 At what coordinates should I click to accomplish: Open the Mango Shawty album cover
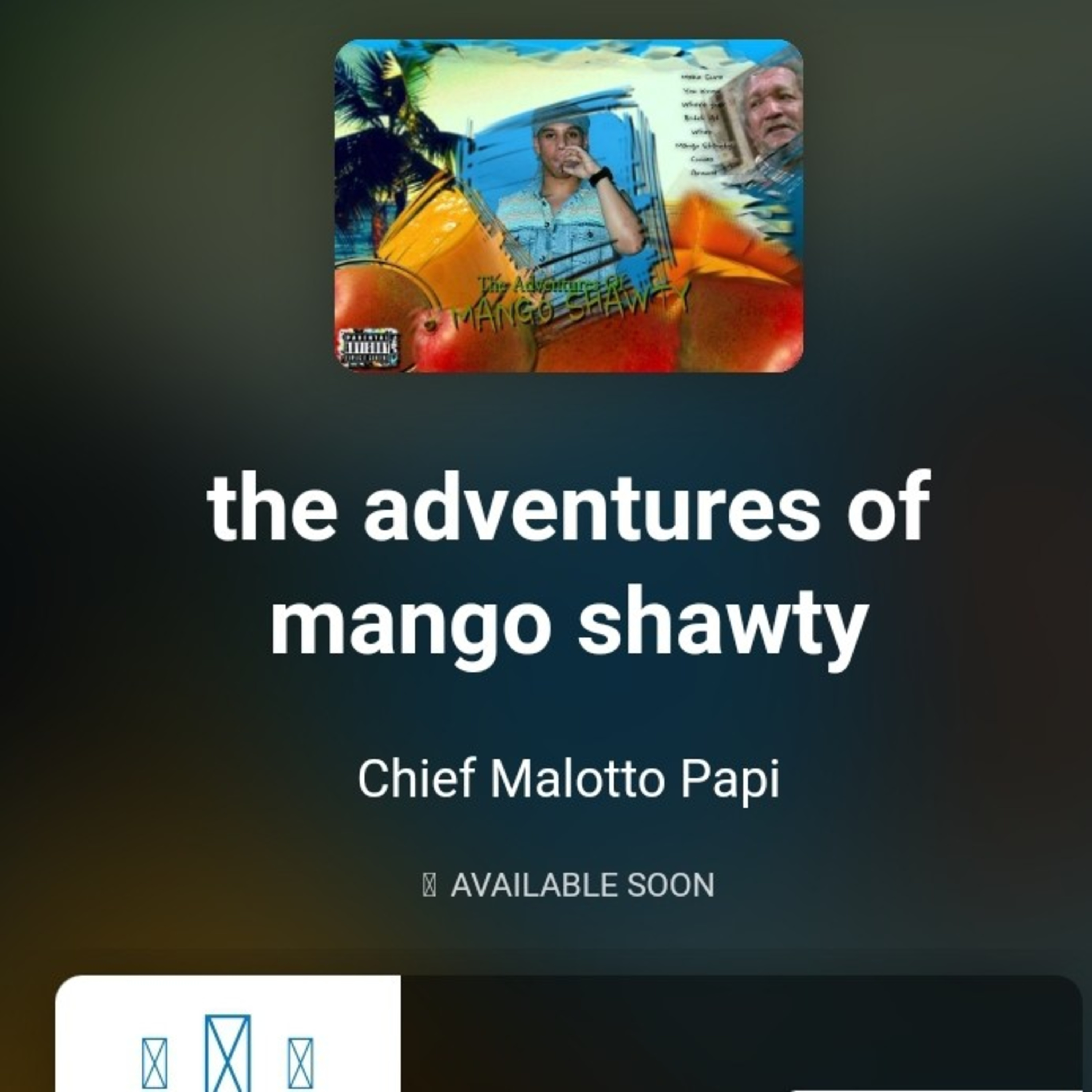[569, 206]
